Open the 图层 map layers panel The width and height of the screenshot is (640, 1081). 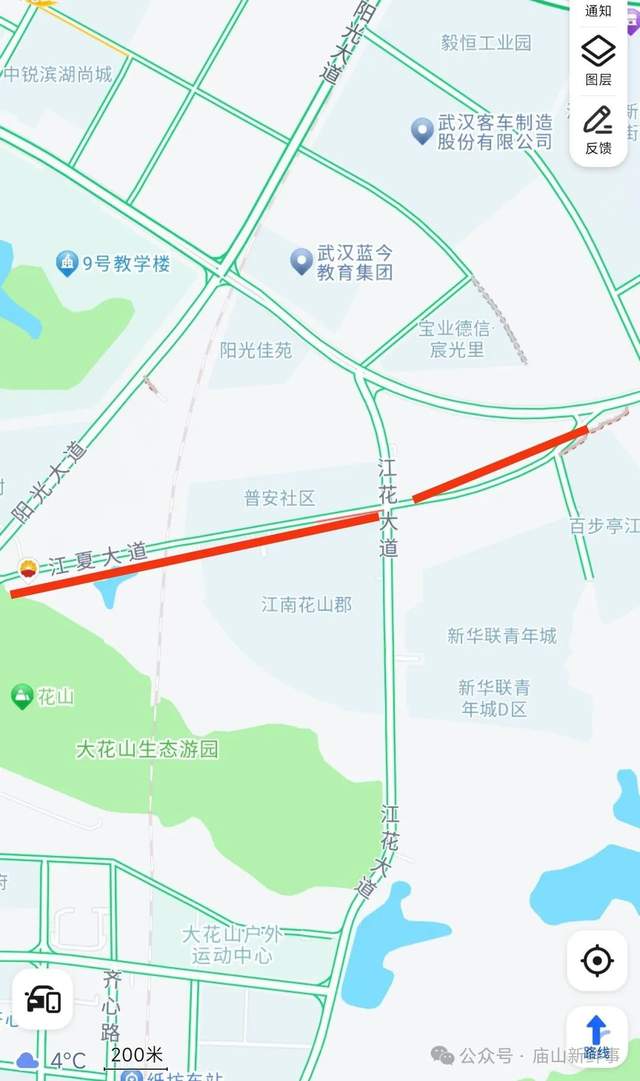pos(598,59)
